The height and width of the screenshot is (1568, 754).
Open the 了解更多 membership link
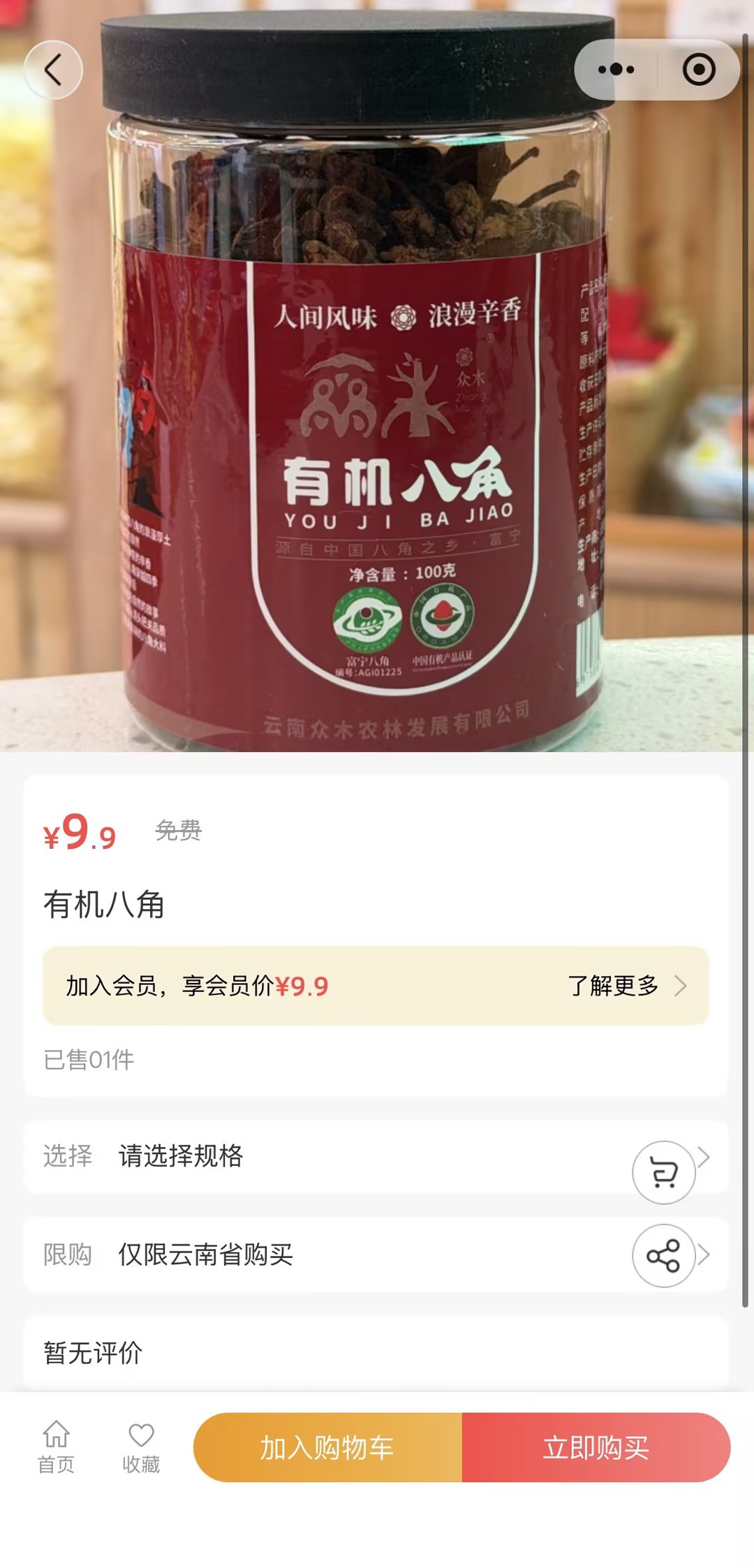point(626,986)
